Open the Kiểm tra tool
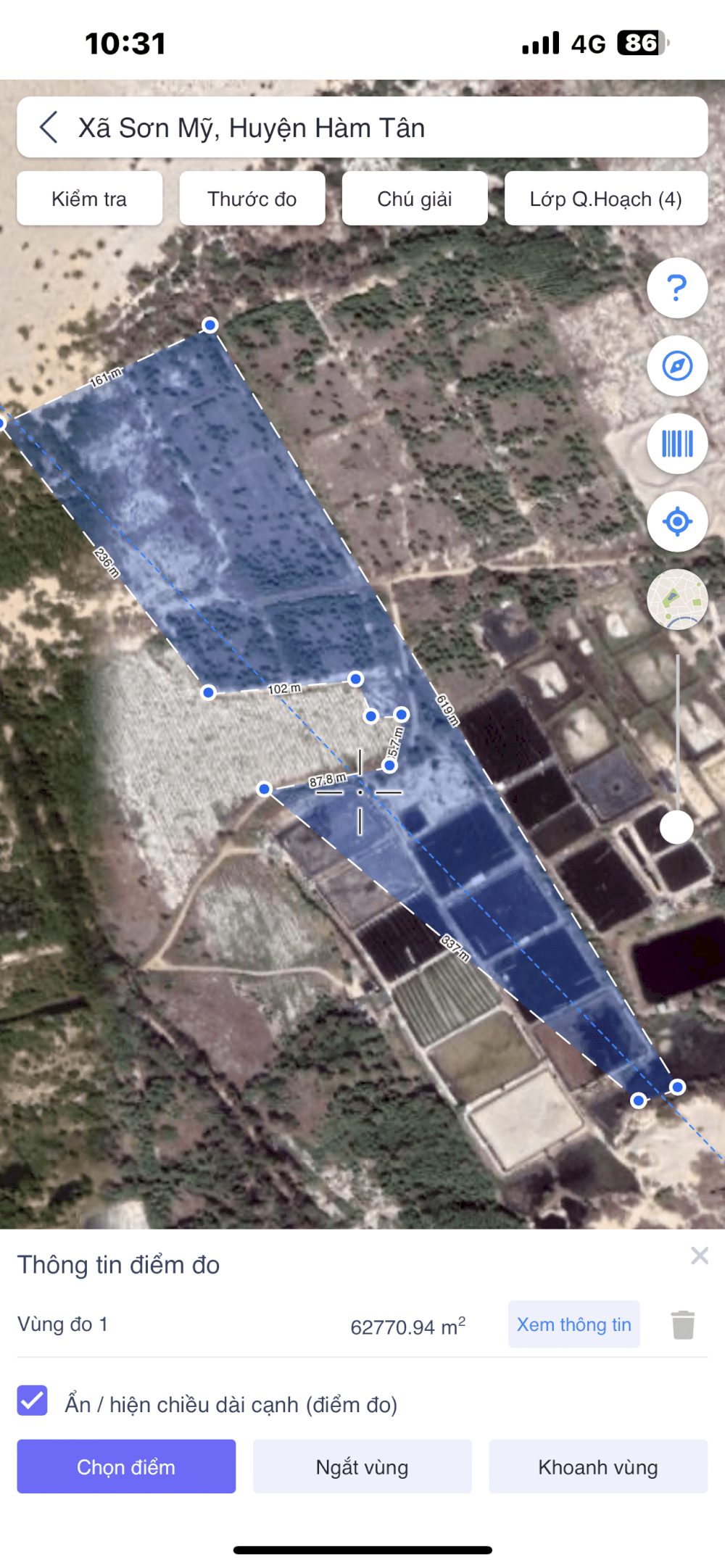The image size is (725, 1568). (x=89, y=199)
